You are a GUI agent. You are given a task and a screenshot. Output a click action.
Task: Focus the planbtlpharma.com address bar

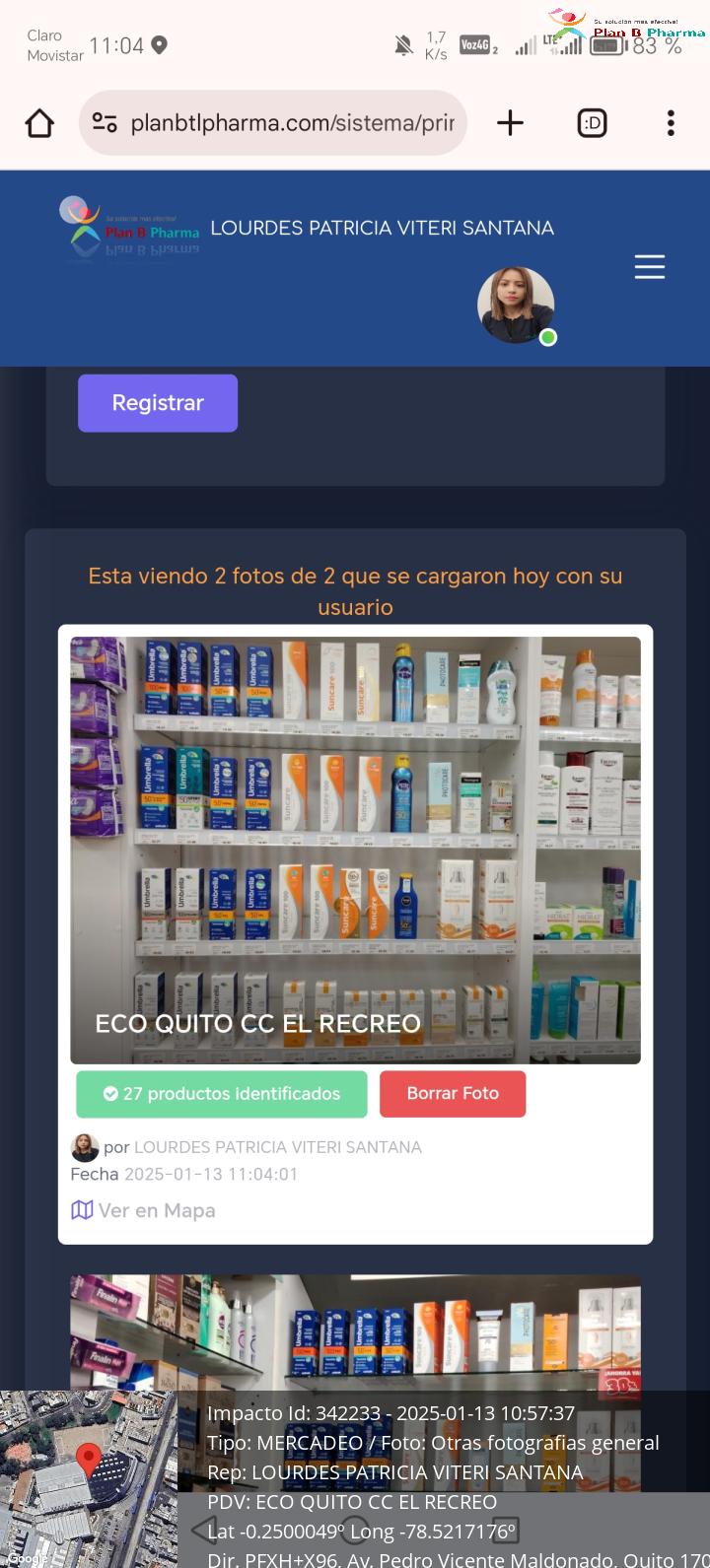(x=273, y=123)
